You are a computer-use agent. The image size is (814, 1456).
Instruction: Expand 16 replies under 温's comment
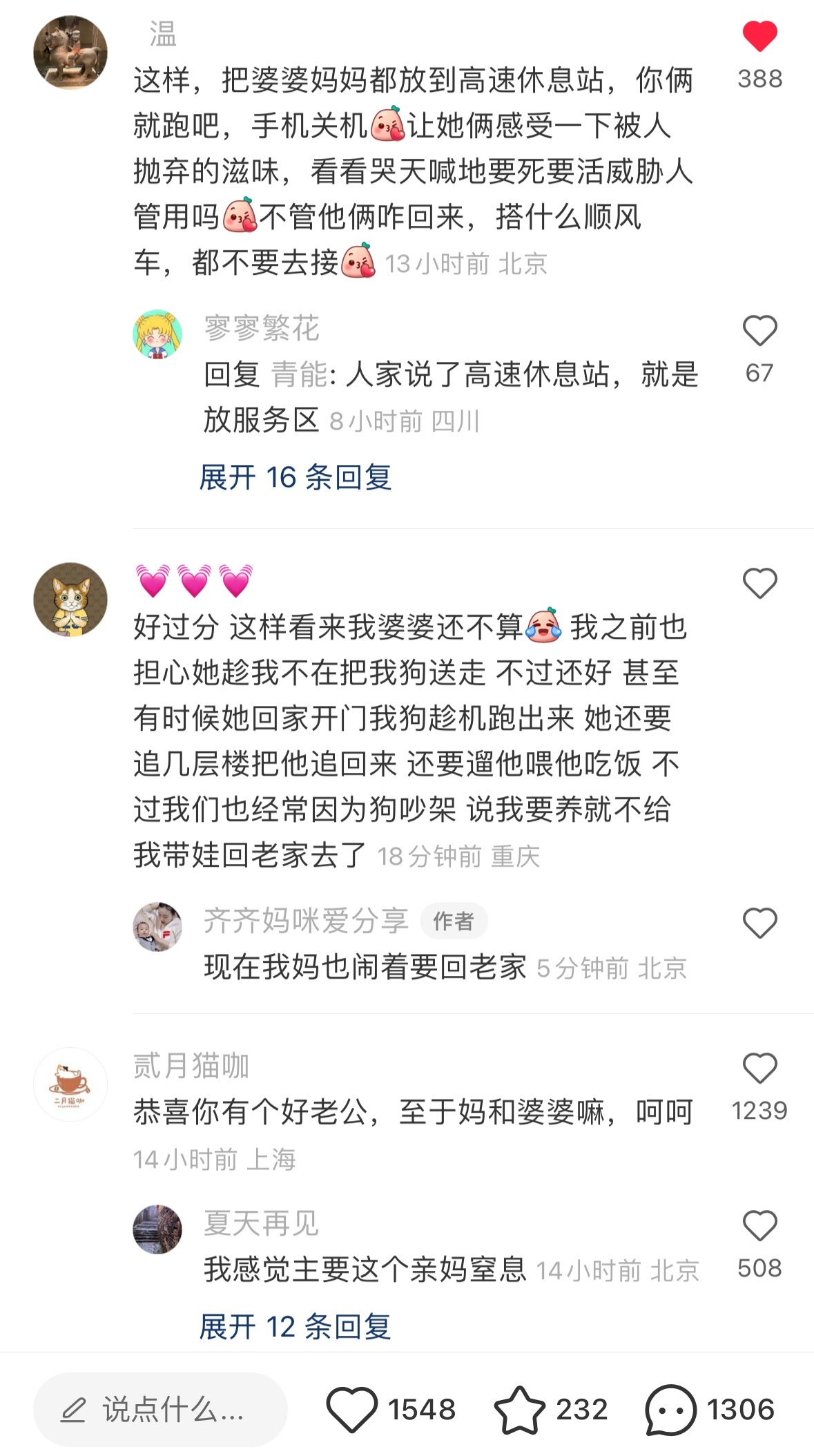295,477
